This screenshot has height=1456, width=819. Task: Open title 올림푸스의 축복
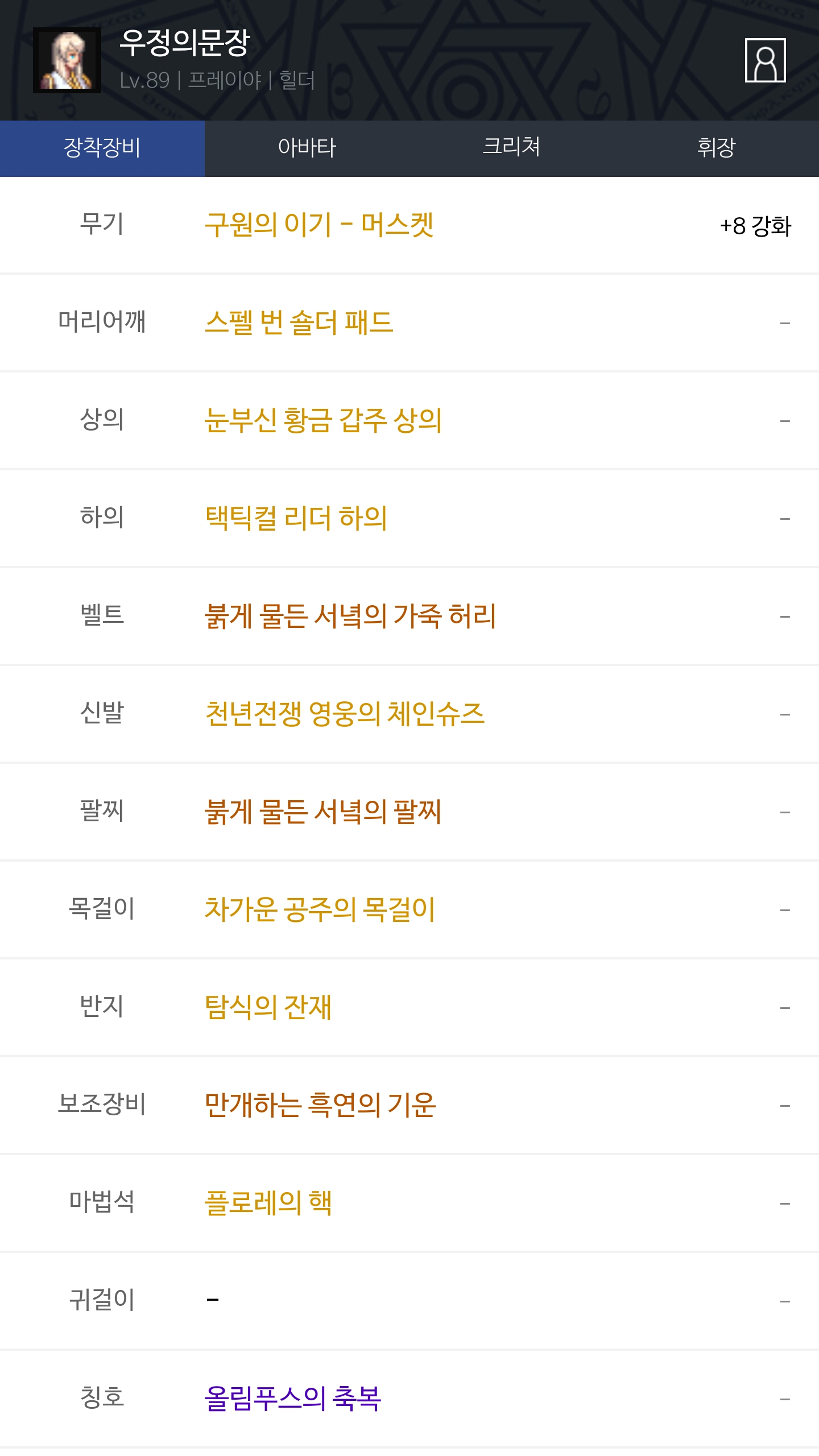pyautogui.click(x=293, y=1399)
